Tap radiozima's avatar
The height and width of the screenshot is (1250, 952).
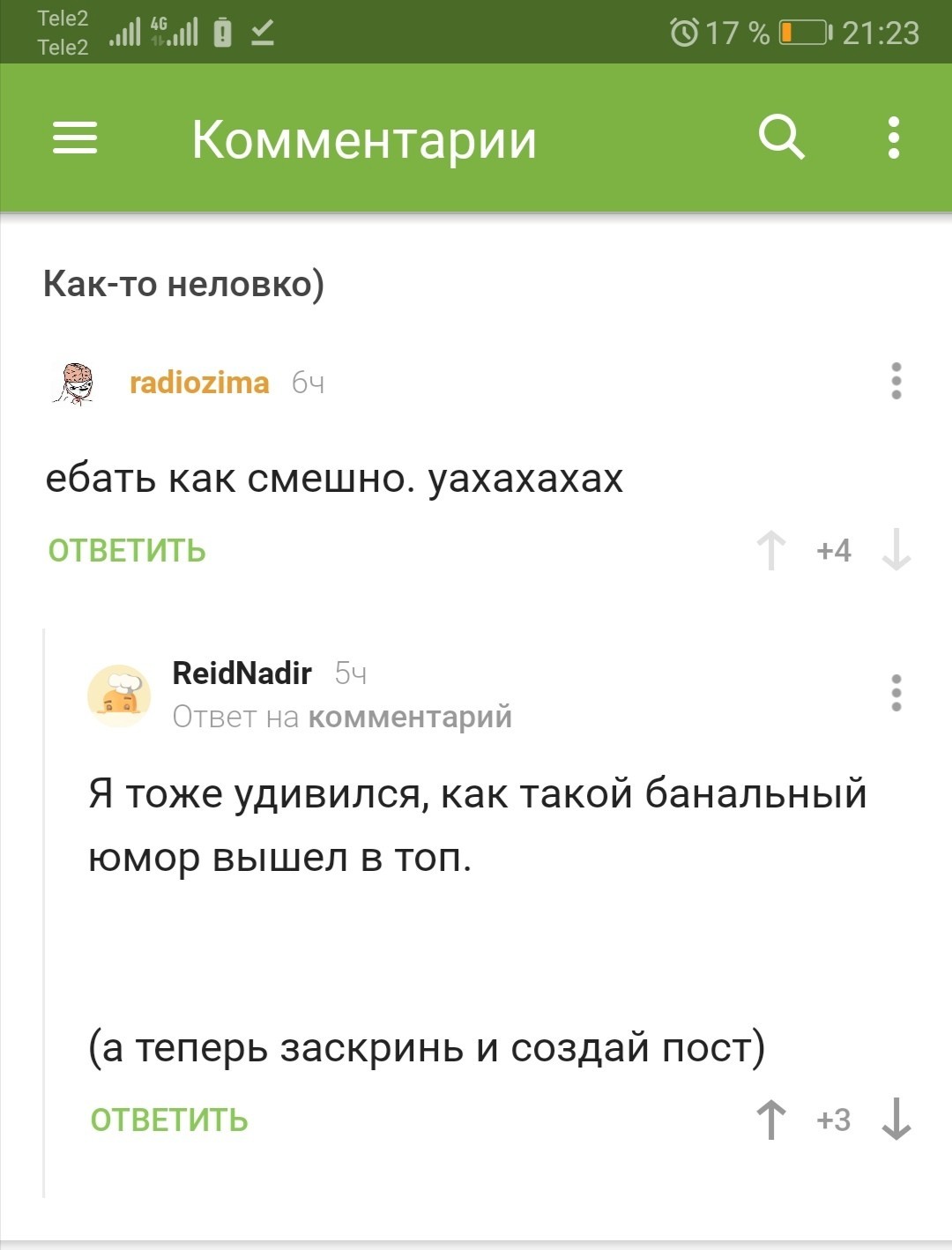click(73, 383)
